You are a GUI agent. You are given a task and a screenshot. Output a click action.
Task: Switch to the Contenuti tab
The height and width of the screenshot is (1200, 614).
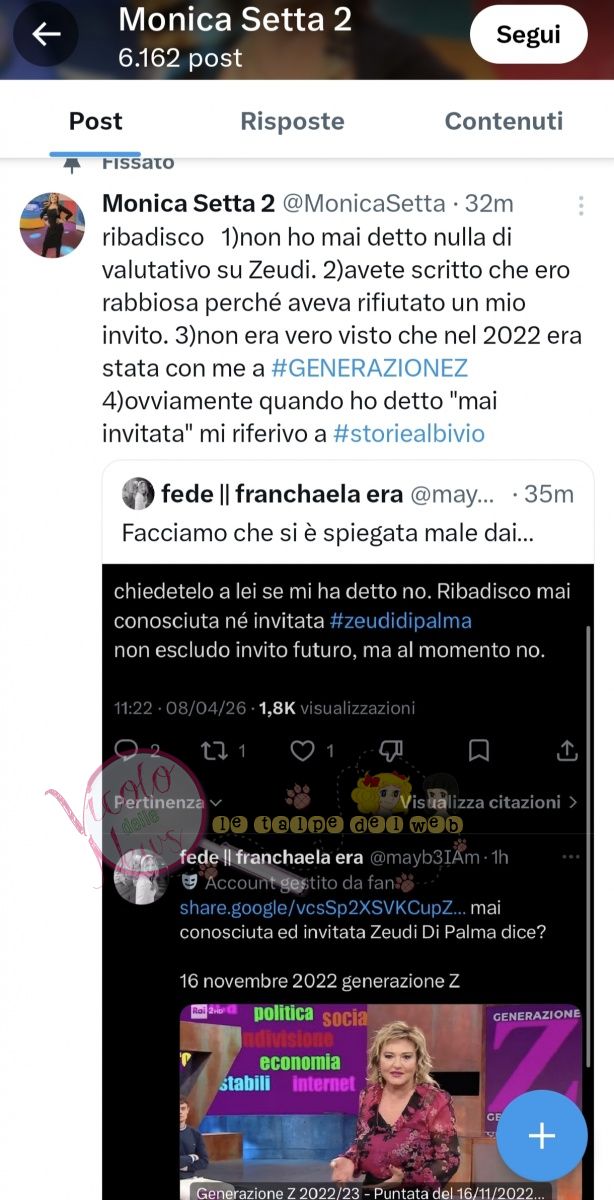tap(504, 122)
